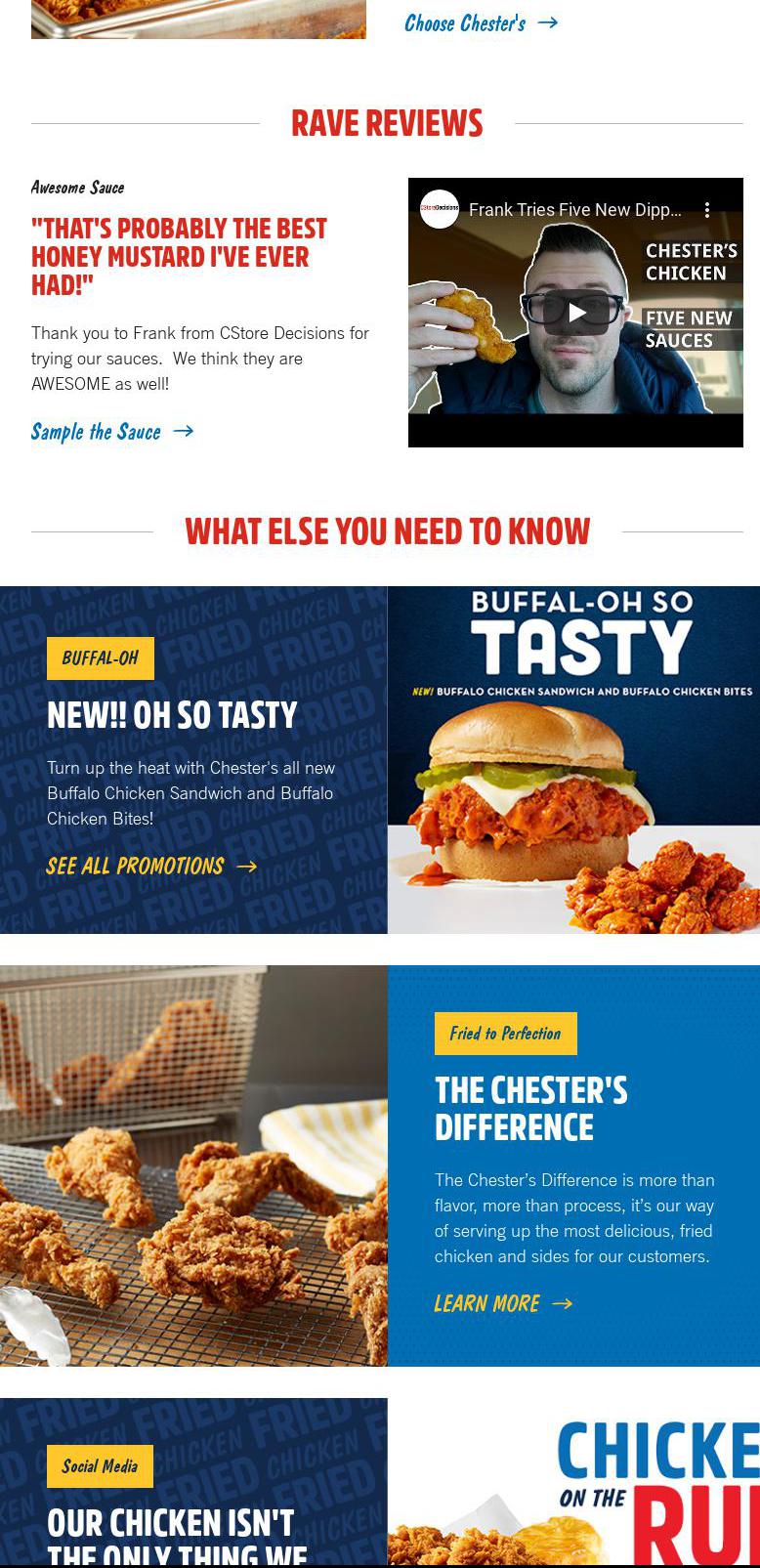This screenshot has width=760, height=1568.
Task: Open the Choose Chester's link
Action: point(480,22)
